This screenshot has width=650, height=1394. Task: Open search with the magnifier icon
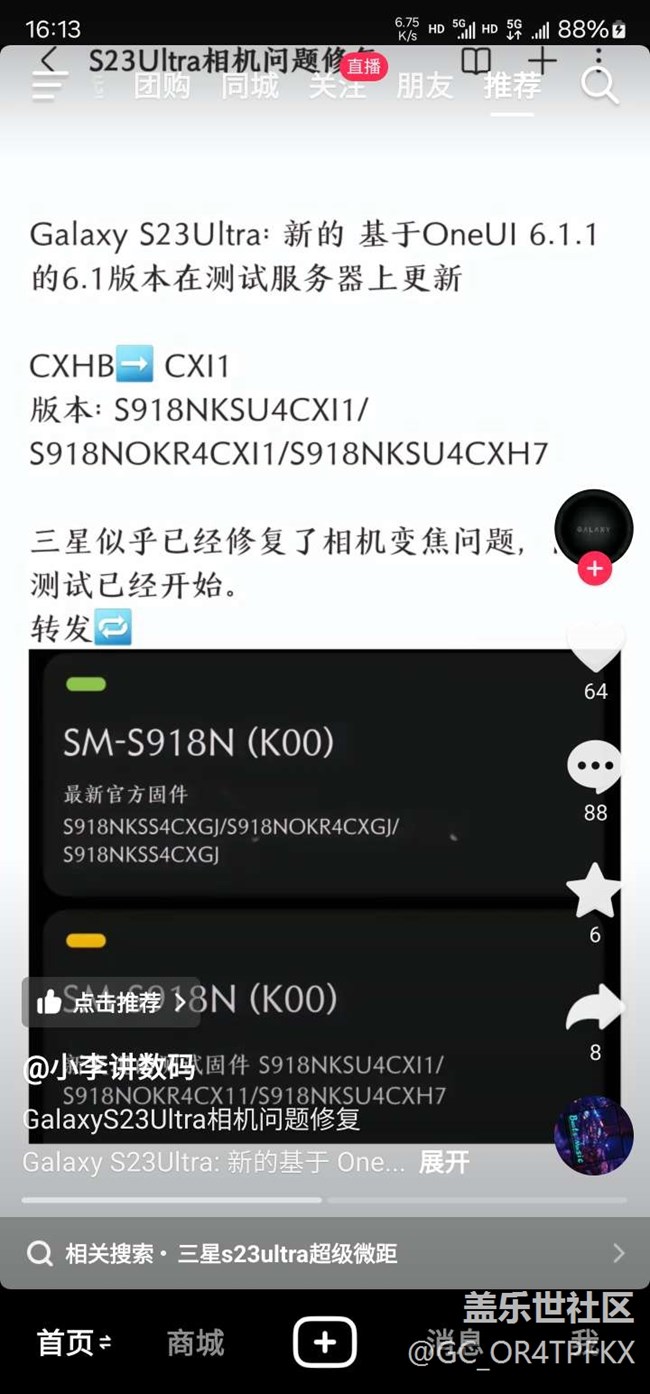pos(599,86)
